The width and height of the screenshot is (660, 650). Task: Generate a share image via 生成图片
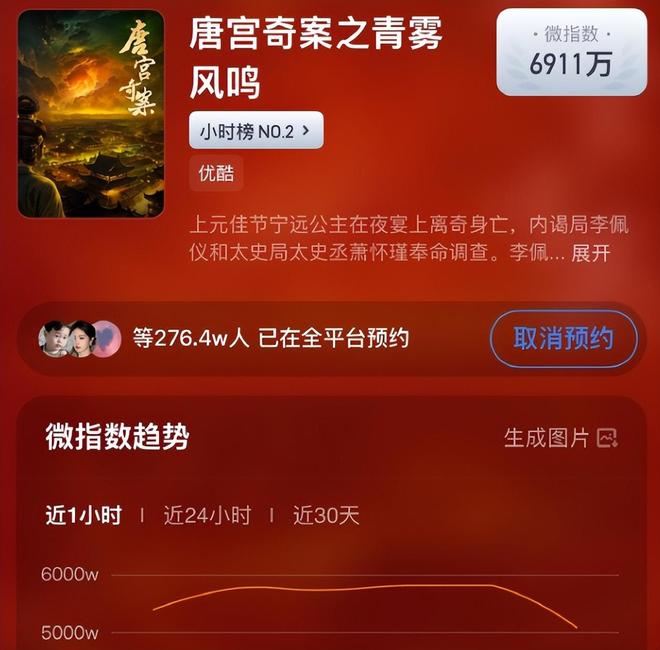point(560,438)
